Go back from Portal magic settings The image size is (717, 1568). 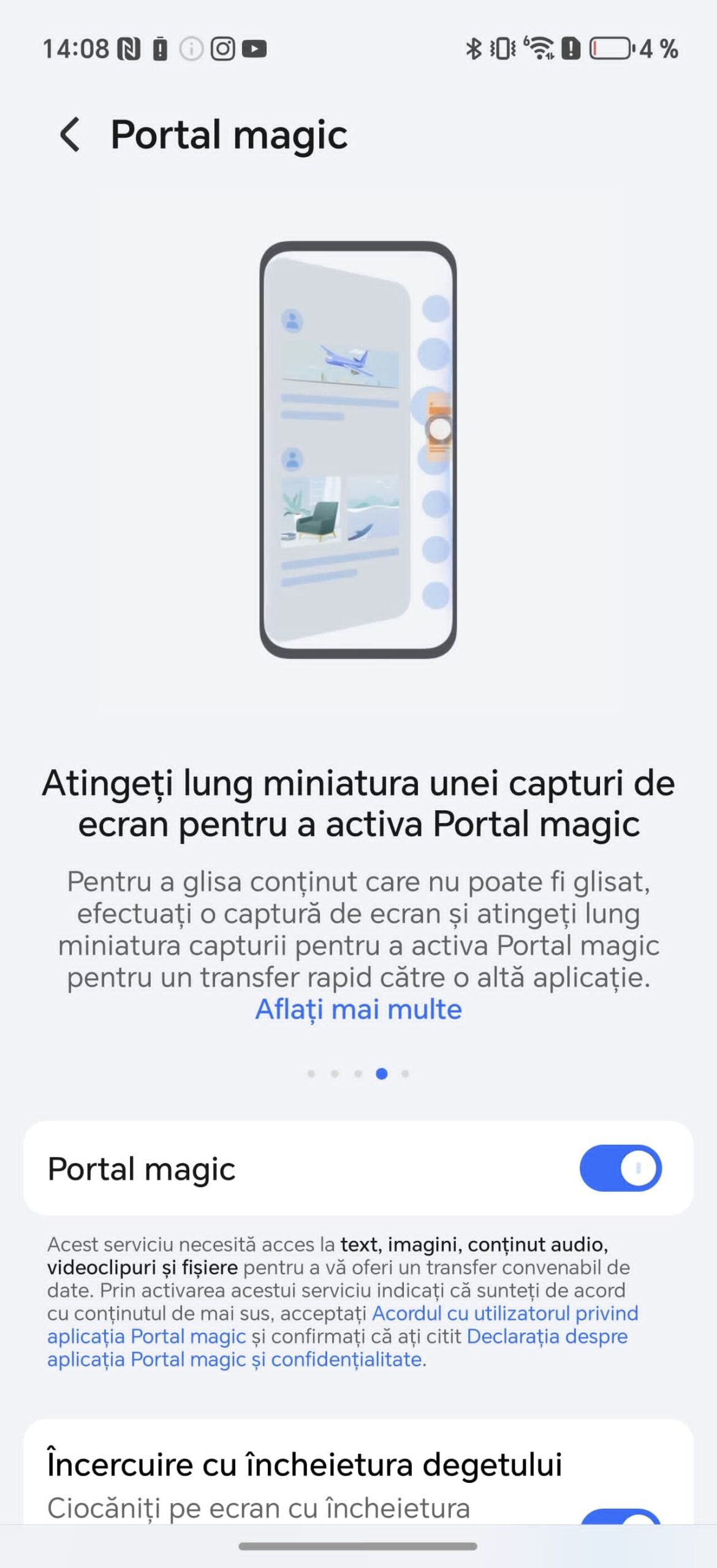coord(70,134)
